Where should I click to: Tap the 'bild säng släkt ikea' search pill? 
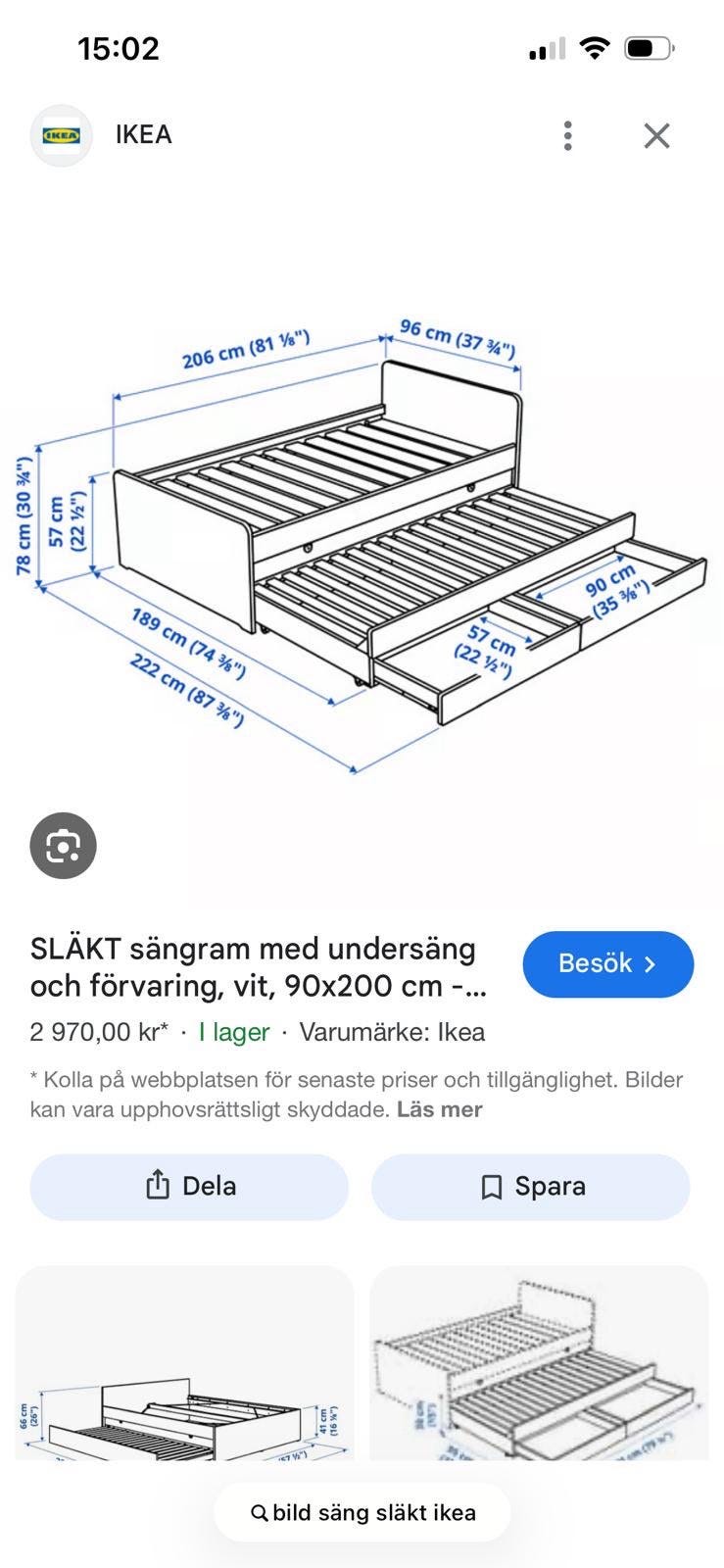coord(362,1512)
